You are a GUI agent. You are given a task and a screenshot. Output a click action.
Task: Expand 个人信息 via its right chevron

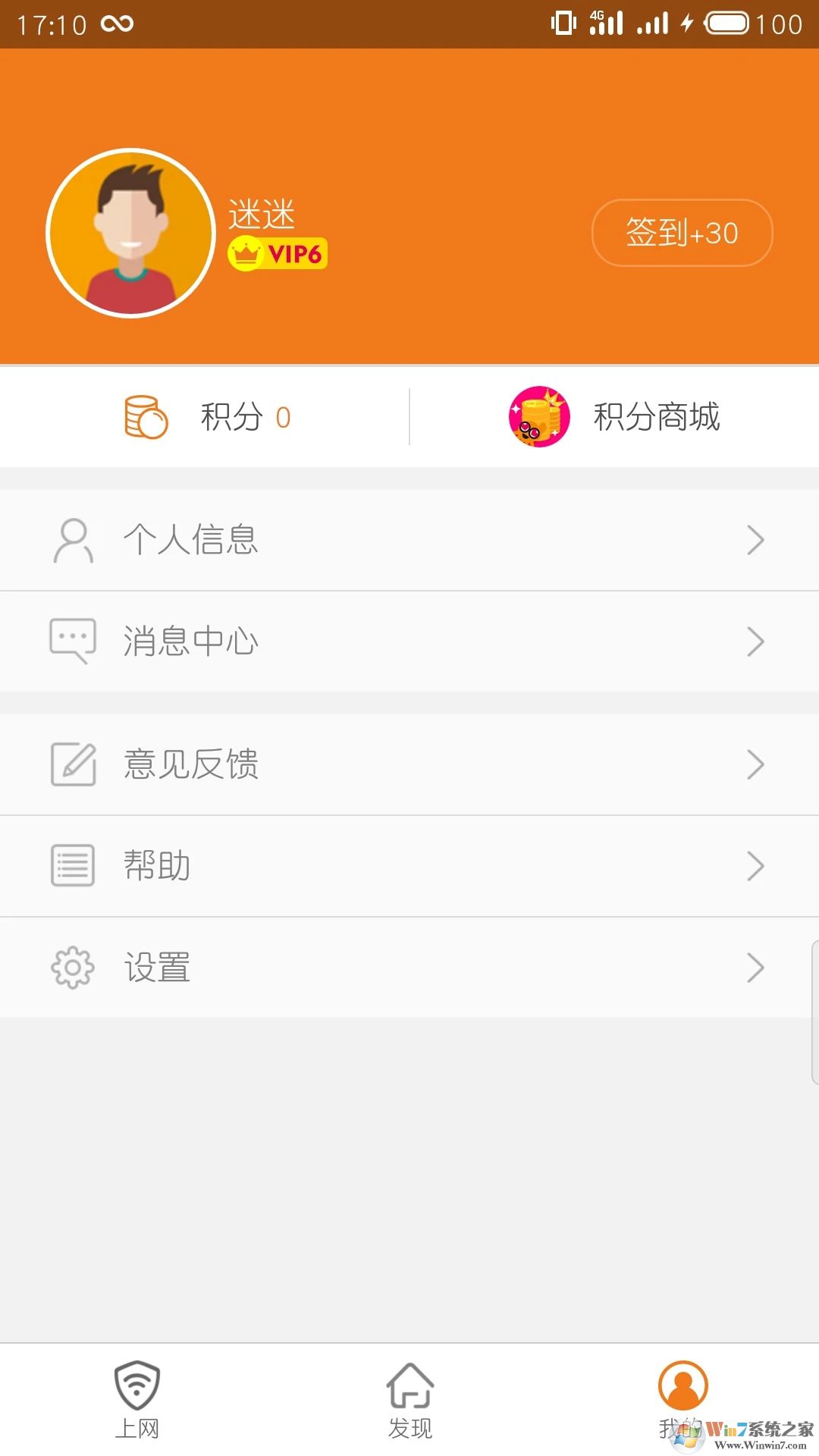pyautogui.click(x=755, y=540)
